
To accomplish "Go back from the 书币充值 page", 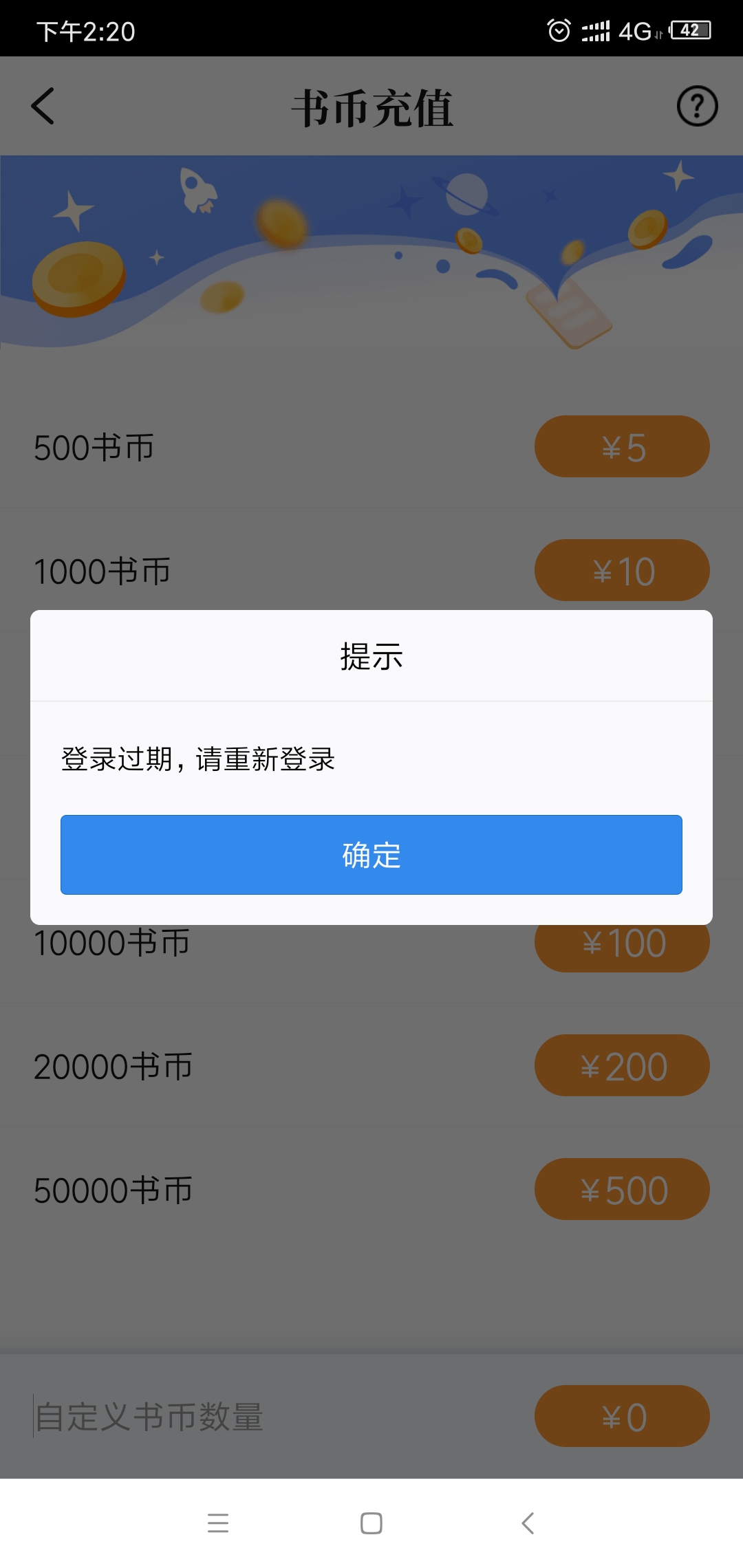I will coord(43,107).
